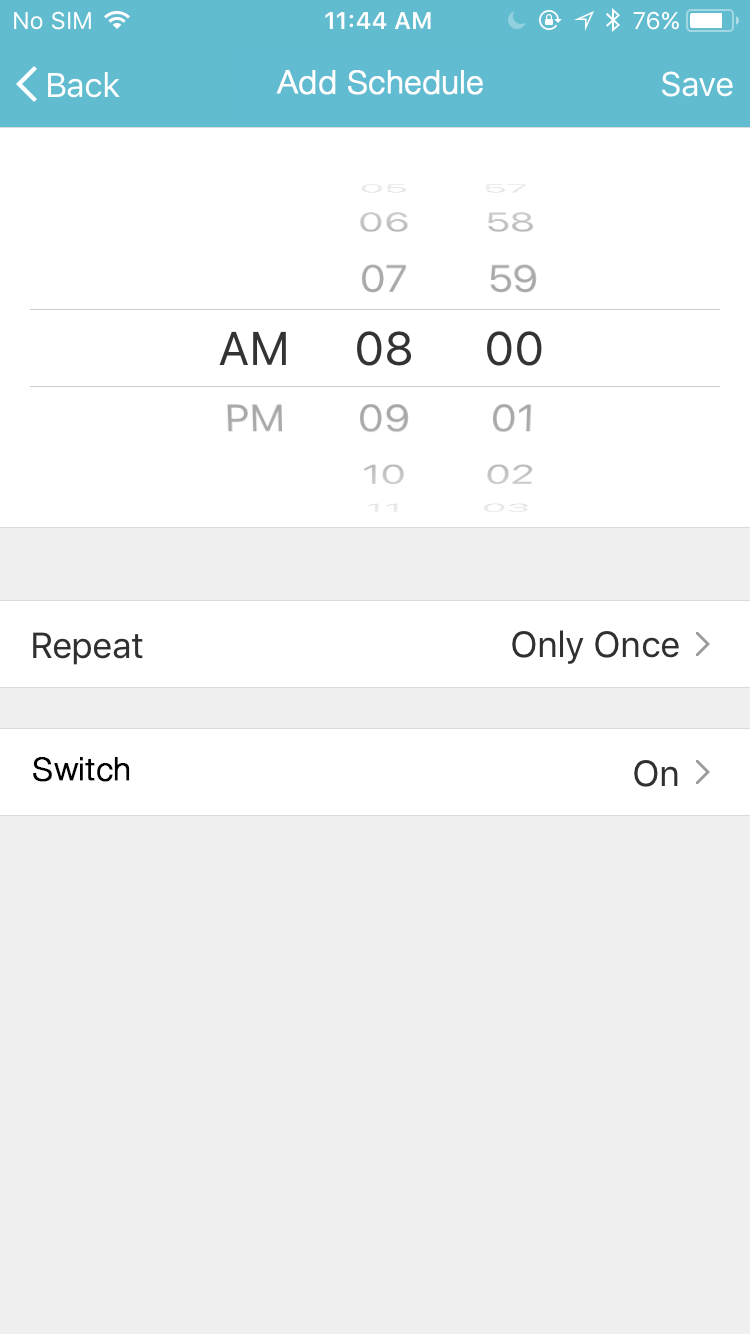The image size is (750, 1334).
Task: Go back to the previous screen
Action: click(x=68, y=85)
